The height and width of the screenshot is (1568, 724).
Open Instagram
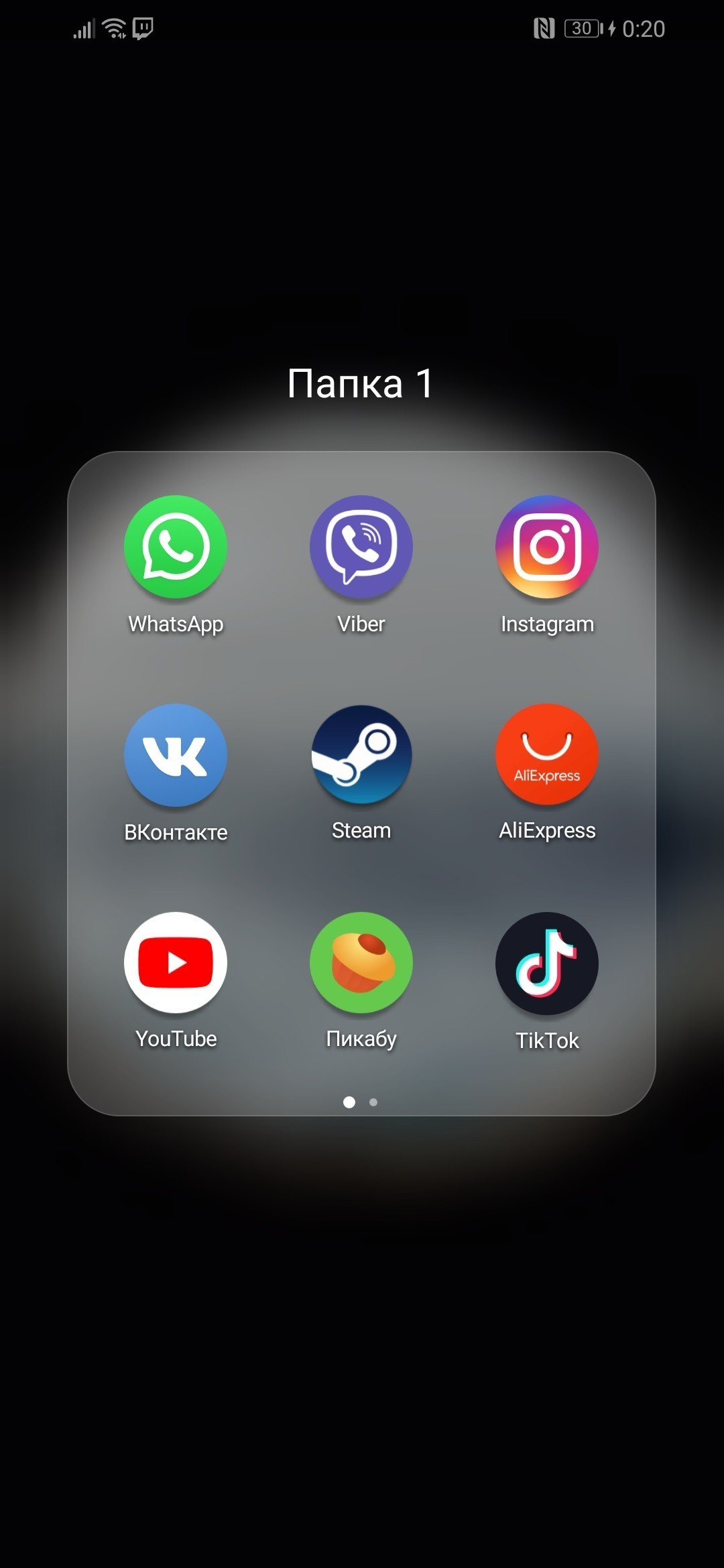click(547, 547)
